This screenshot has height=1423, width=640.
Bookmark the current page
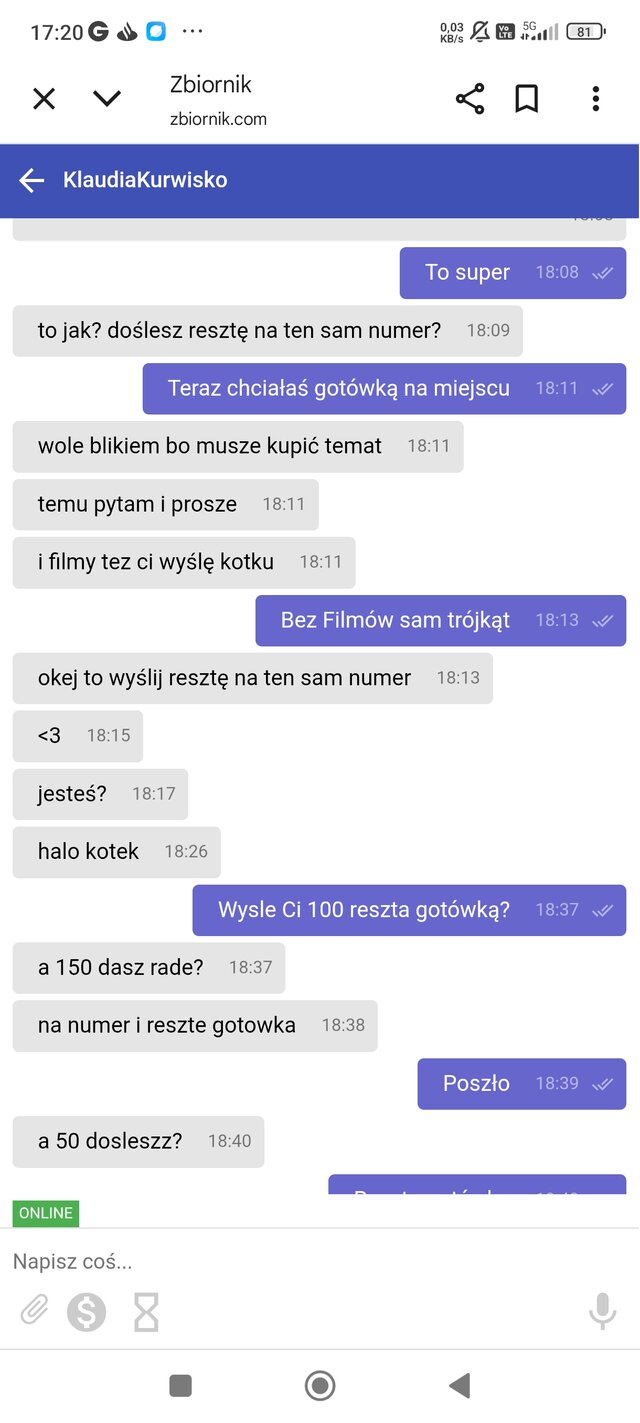coord(527,98)
